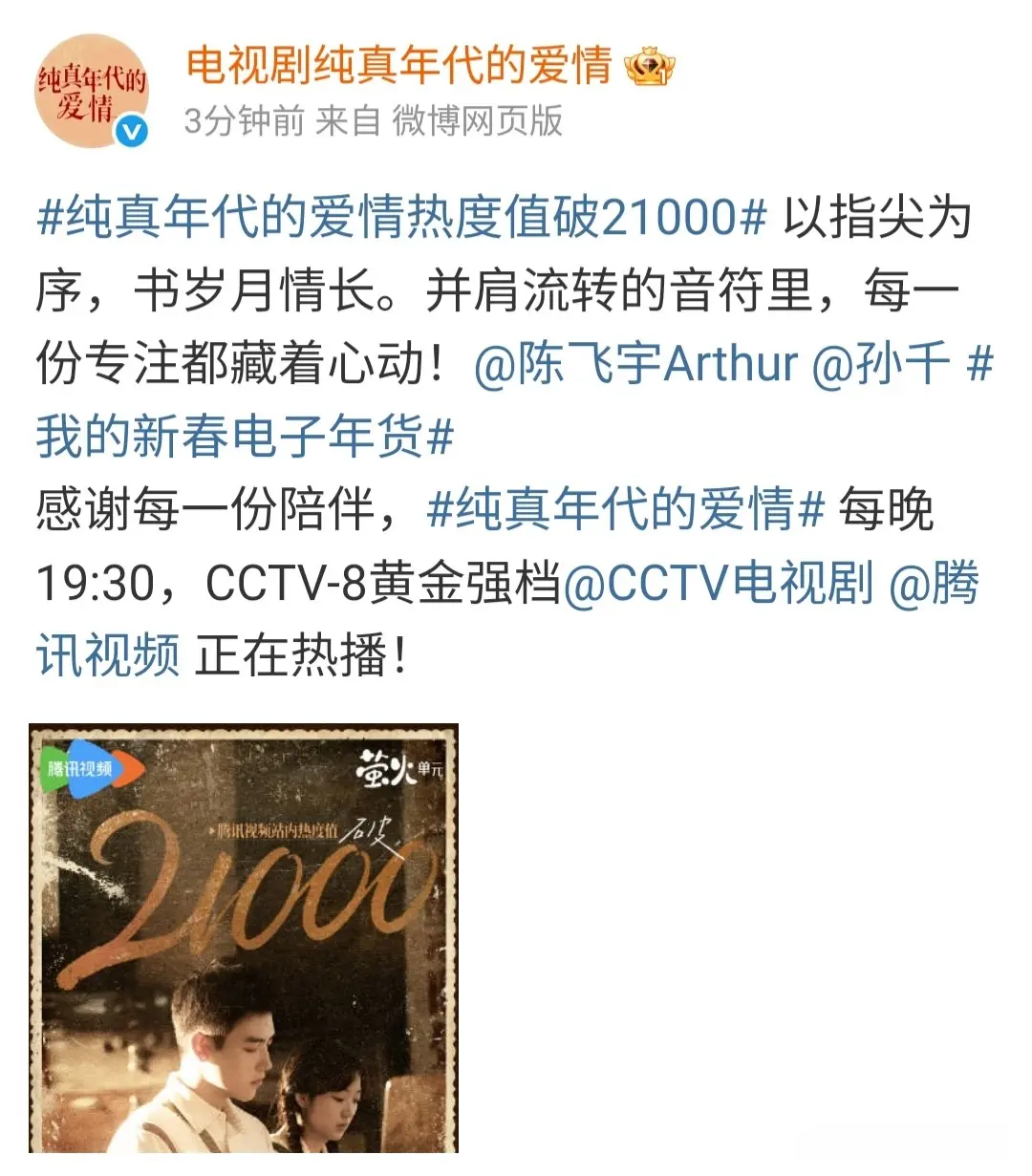Visit @孙千's profile
This screenshot has height=1176, width=1032.
[x=880, y=364]
